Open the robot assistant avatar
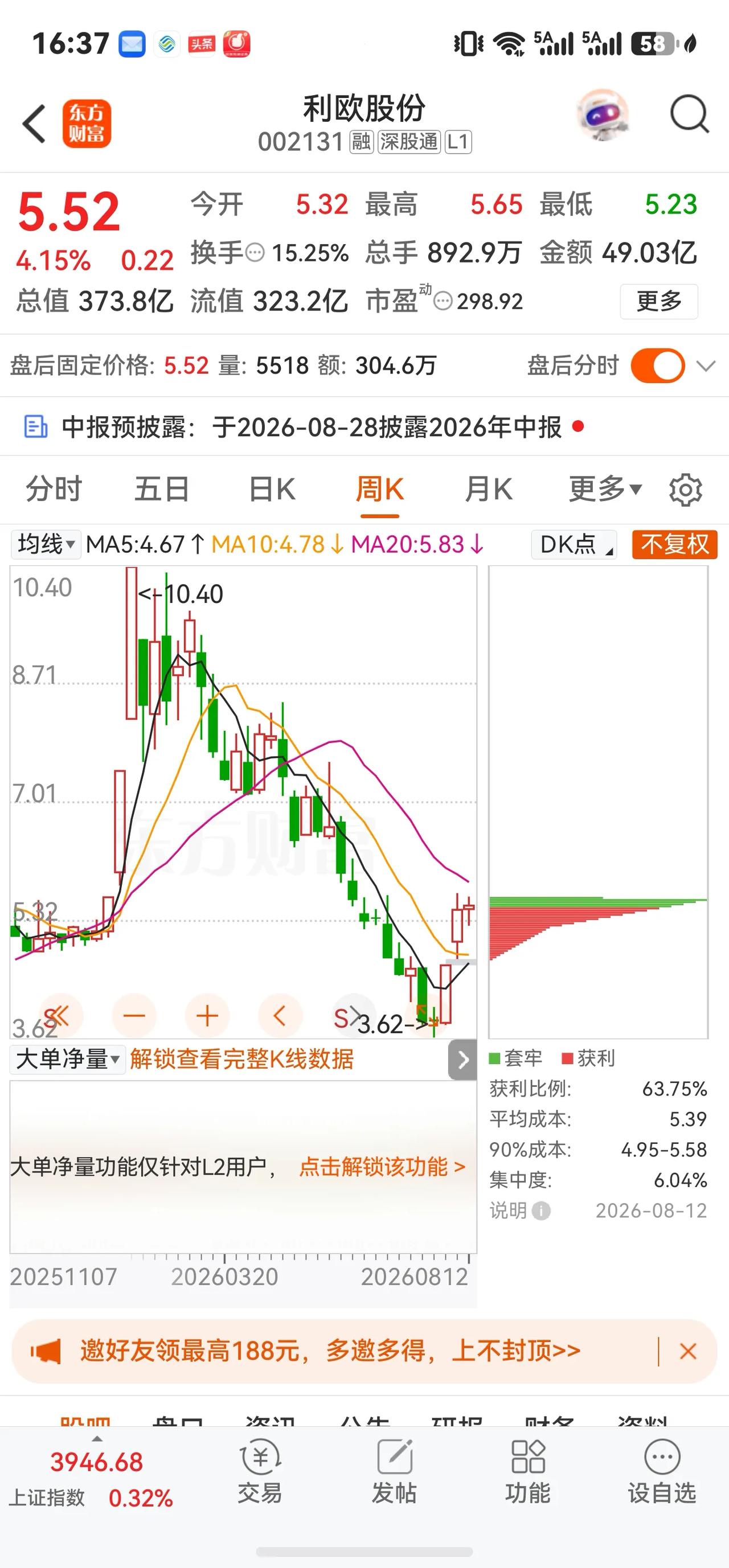 click(x=603, y=114)
